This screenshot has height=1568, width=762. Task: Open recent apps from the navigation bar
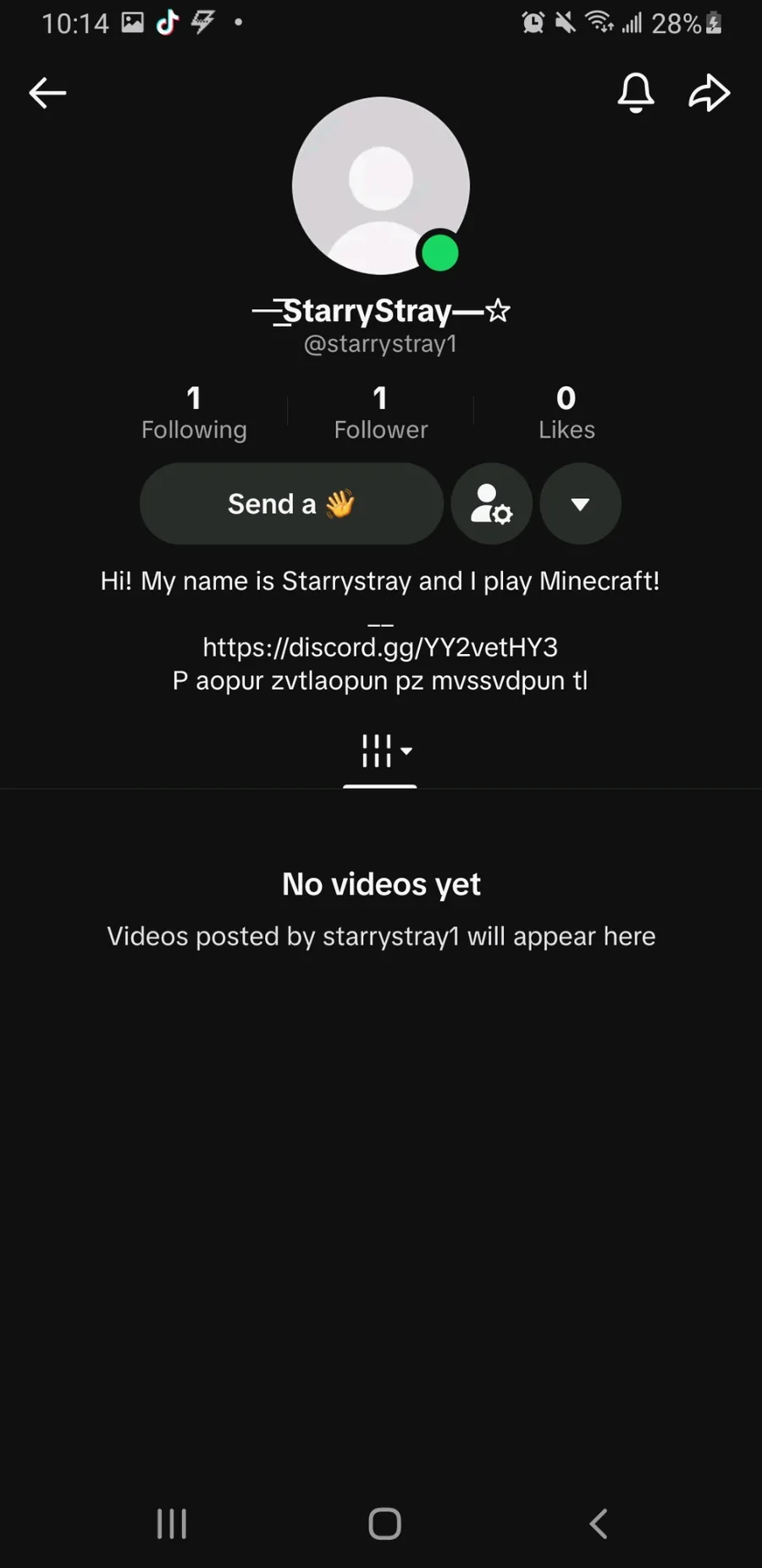(x=172, y=1524)
